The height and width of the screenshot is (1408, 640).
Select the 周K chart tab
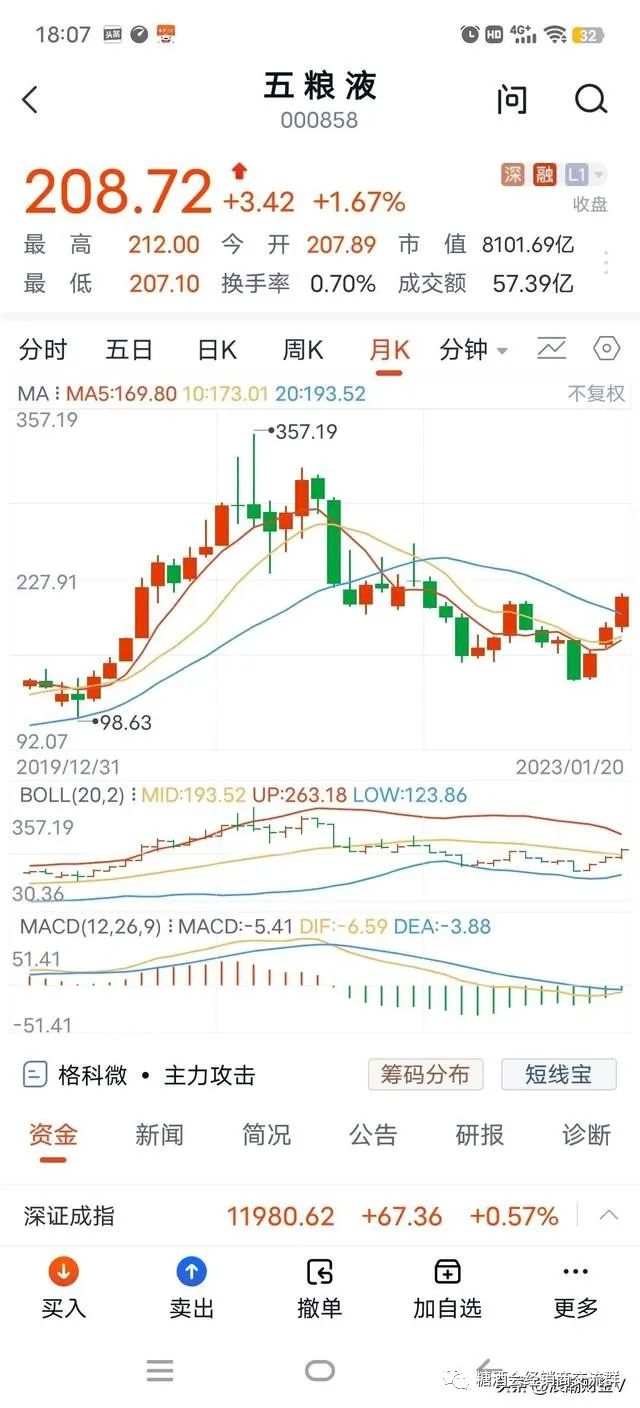[303, 350]
